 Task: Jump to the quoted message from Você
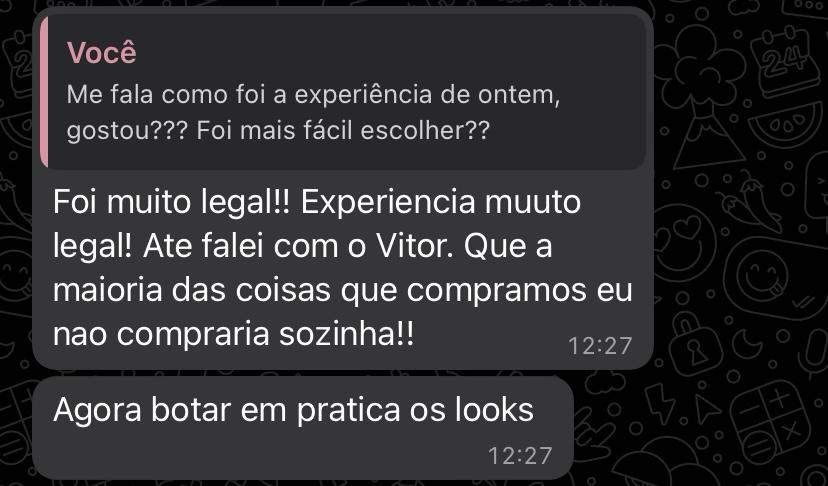(342, 97)
